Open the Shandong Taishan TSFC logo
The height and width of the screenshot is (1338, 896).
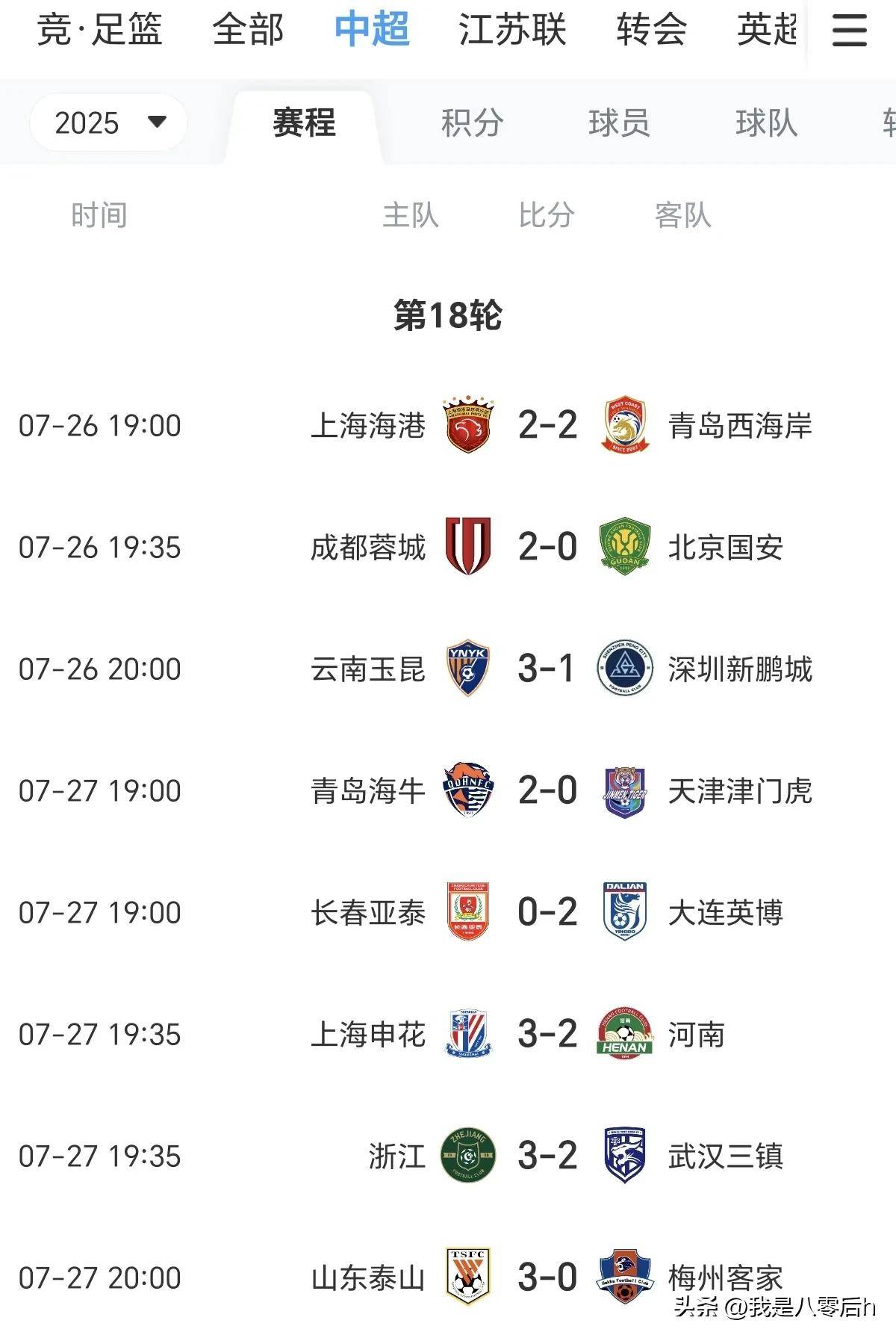[469, 1270]
